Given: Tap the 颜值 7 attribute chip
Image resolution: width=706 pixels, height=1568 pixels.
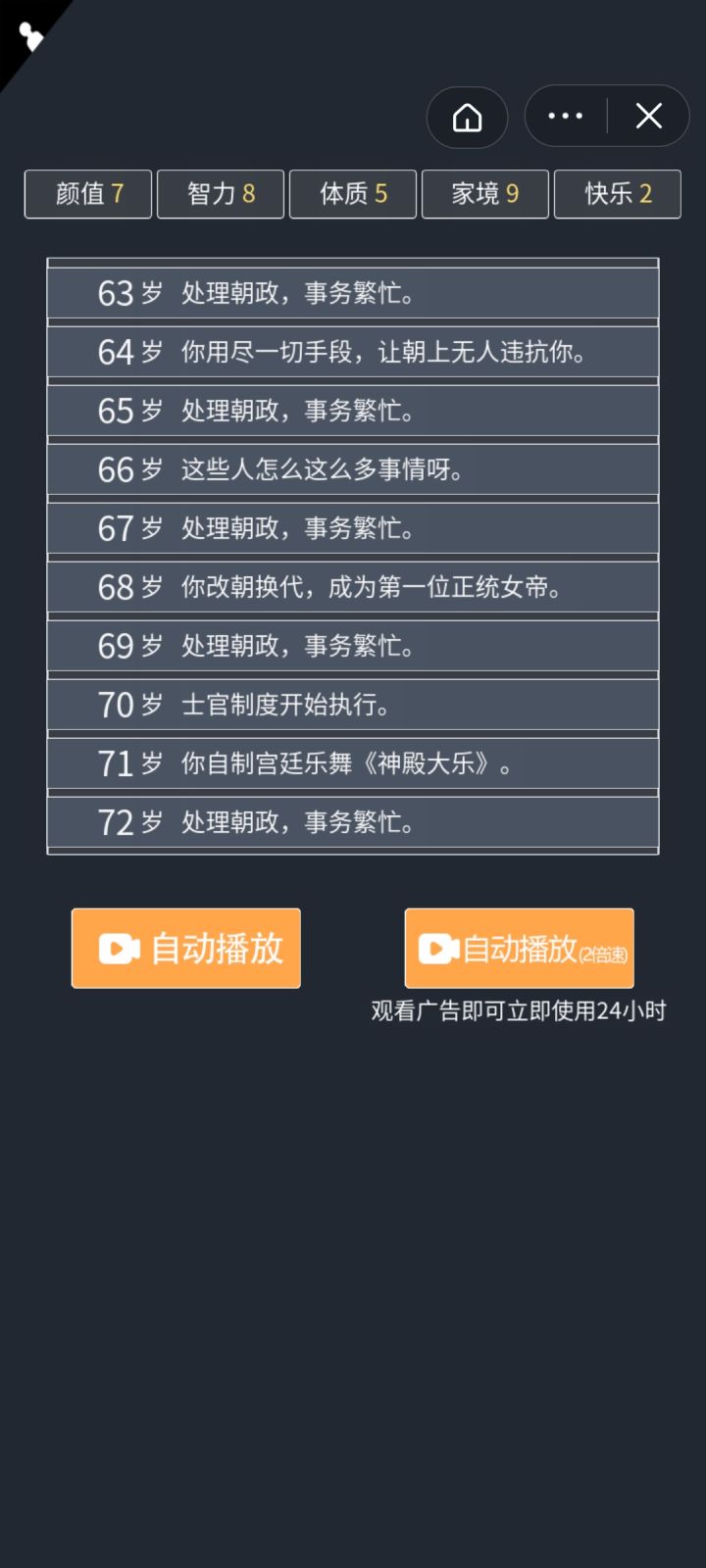Looking at the screenshot, I should [87, 194].
